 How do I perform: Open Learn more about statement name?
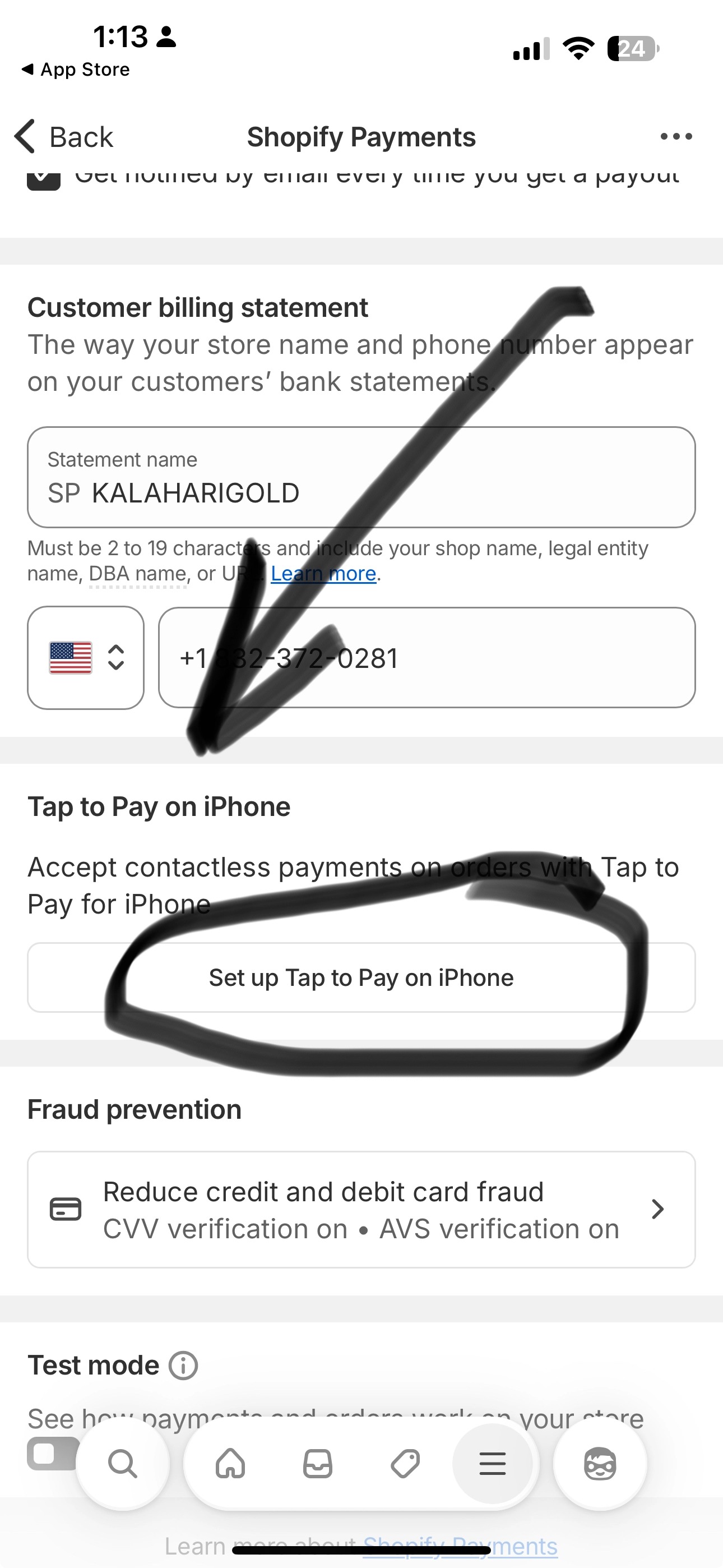point(323,573)
